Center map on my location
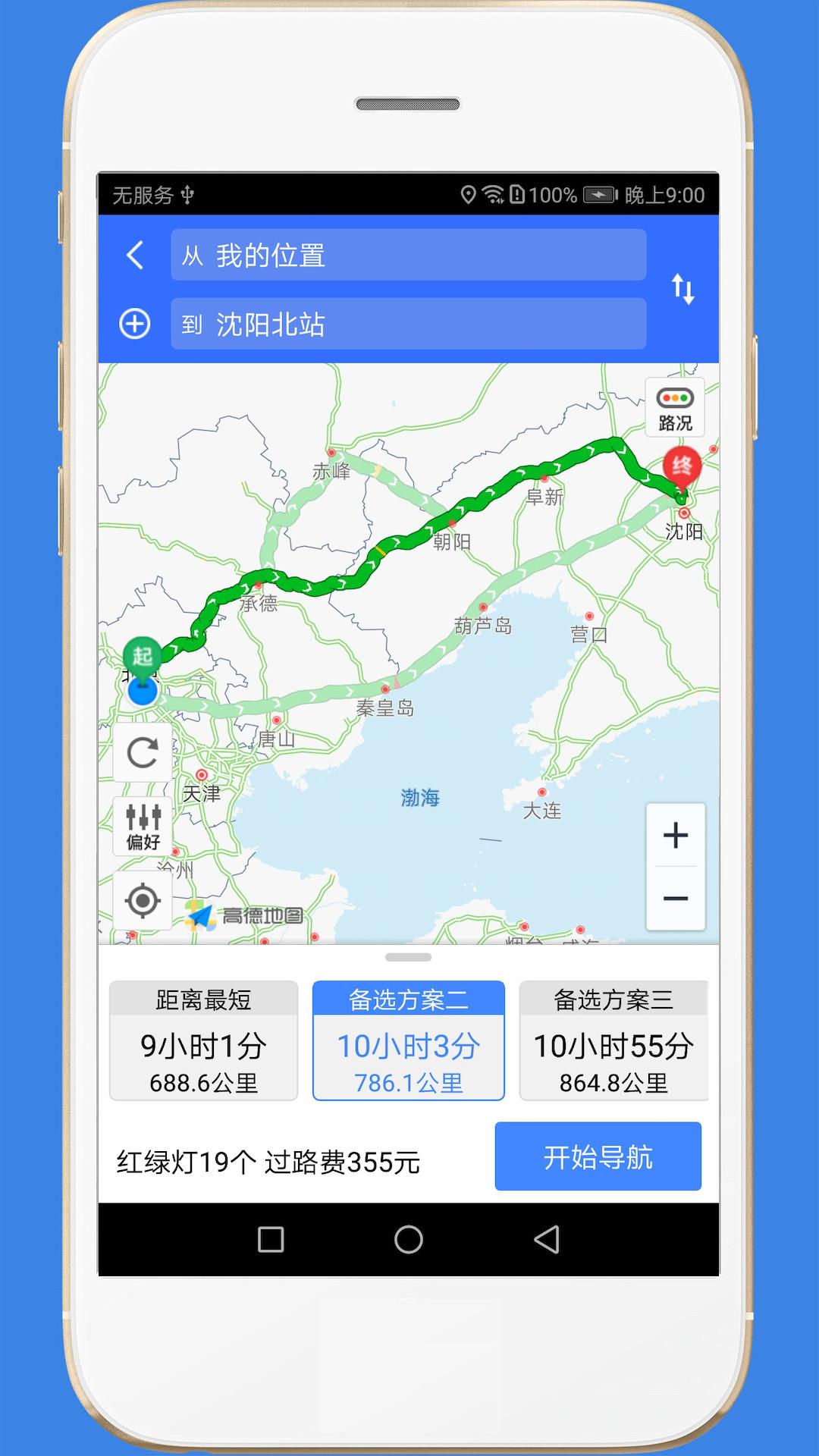This screenshot has width=819, height=1456. [143, 901]
